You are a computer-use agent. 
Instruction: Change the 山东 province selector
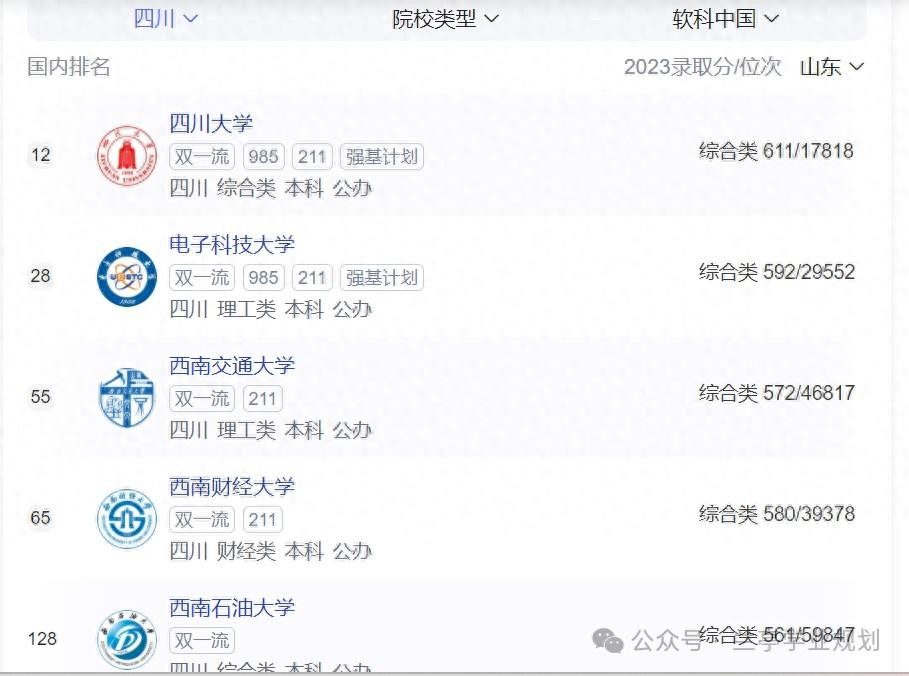click(831, 67)
